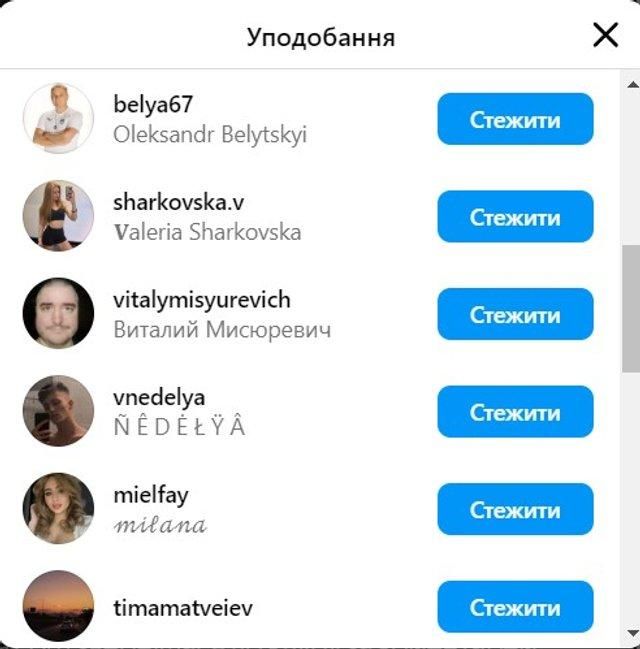Close the Уподобання likes dialog

(x=606, y=36)
